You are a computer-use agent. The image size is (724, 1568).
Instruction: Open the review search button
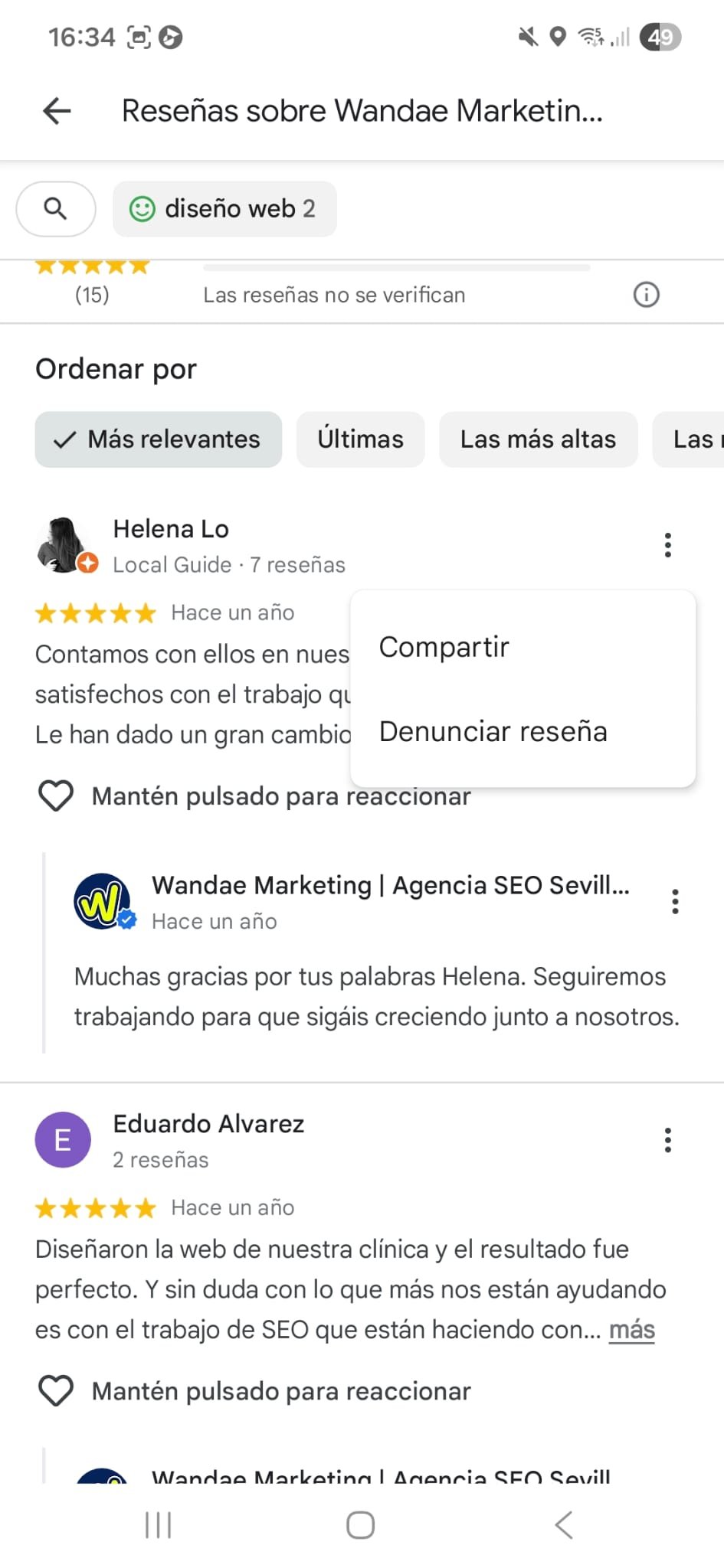[56, 208]
